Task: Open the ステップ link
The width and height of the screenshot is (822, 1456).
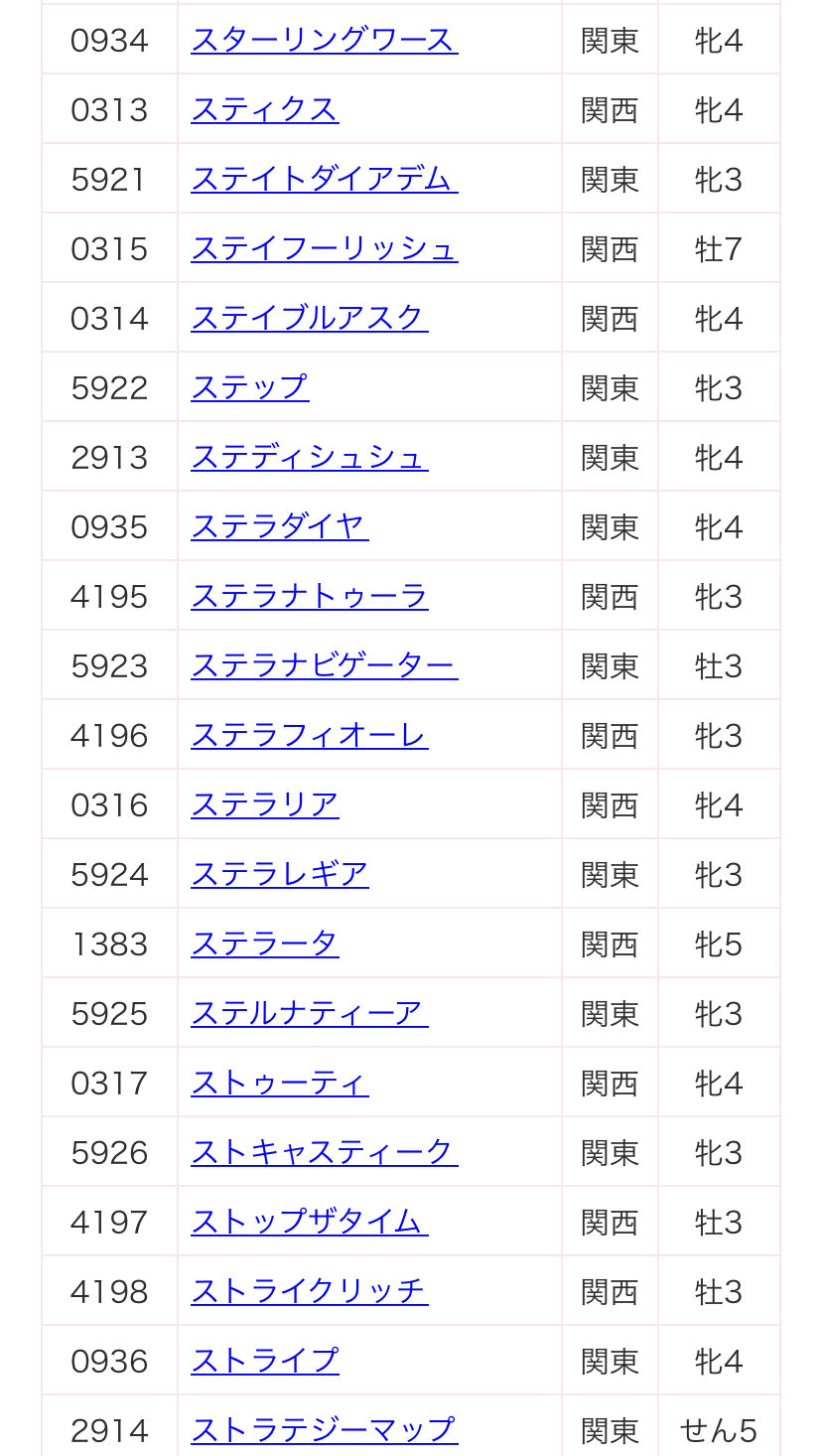Action: click(x=249, y=387)
